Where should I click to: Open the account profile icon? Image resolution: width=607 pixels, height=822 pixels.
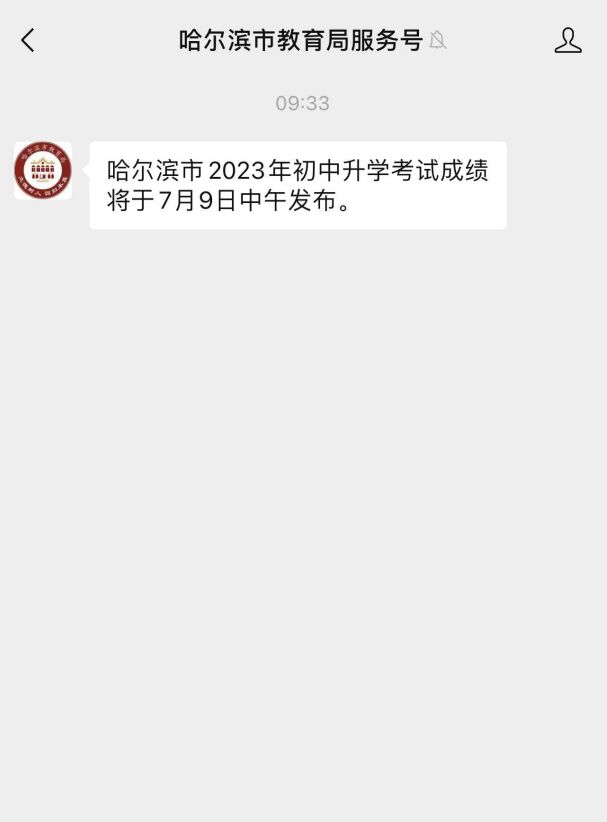point(567,40)
